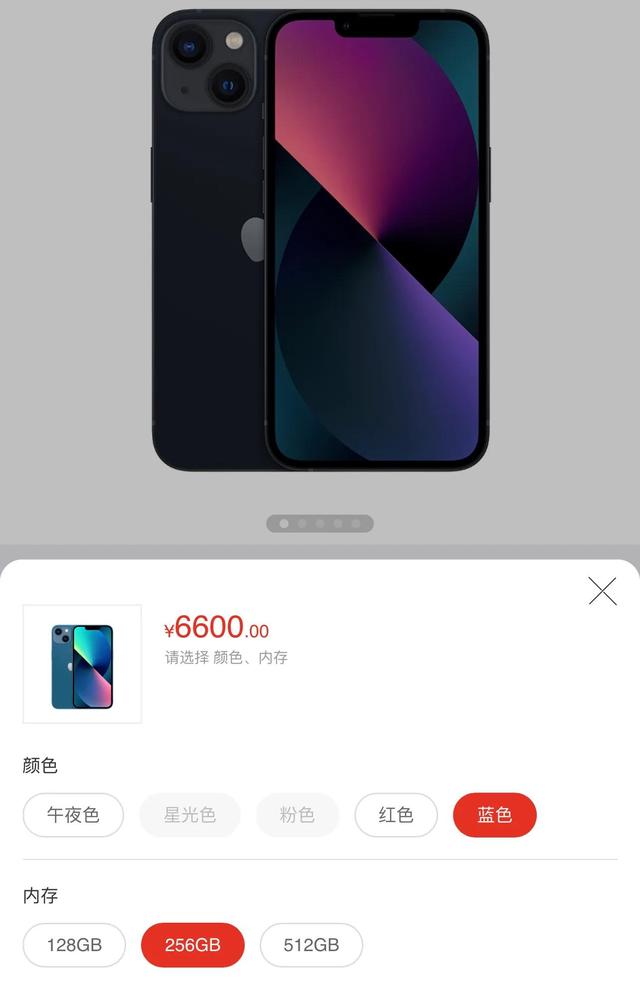The image size is (640, 984).
Task: Select the 午夜色 color option
Action: (73, 815)
